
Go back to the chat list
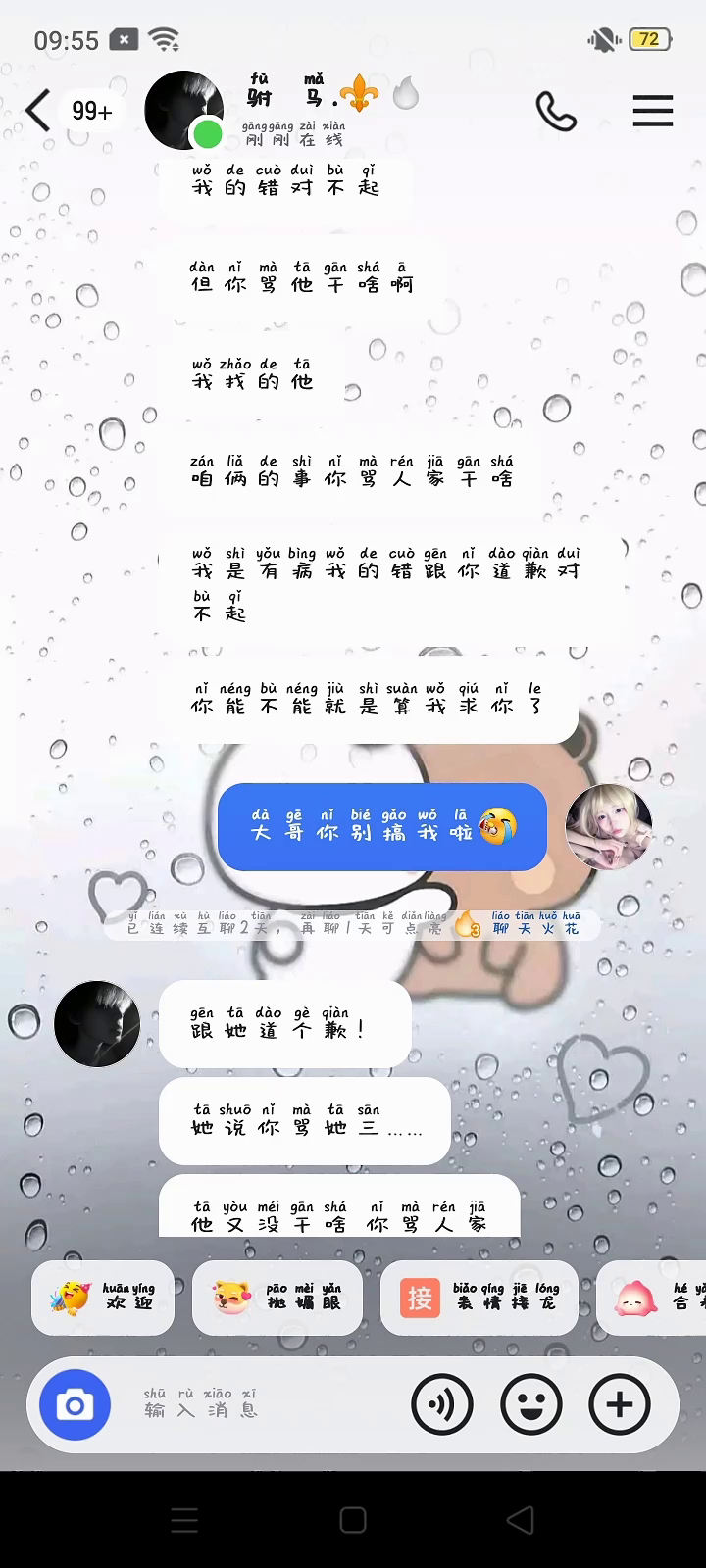(39, 111)
